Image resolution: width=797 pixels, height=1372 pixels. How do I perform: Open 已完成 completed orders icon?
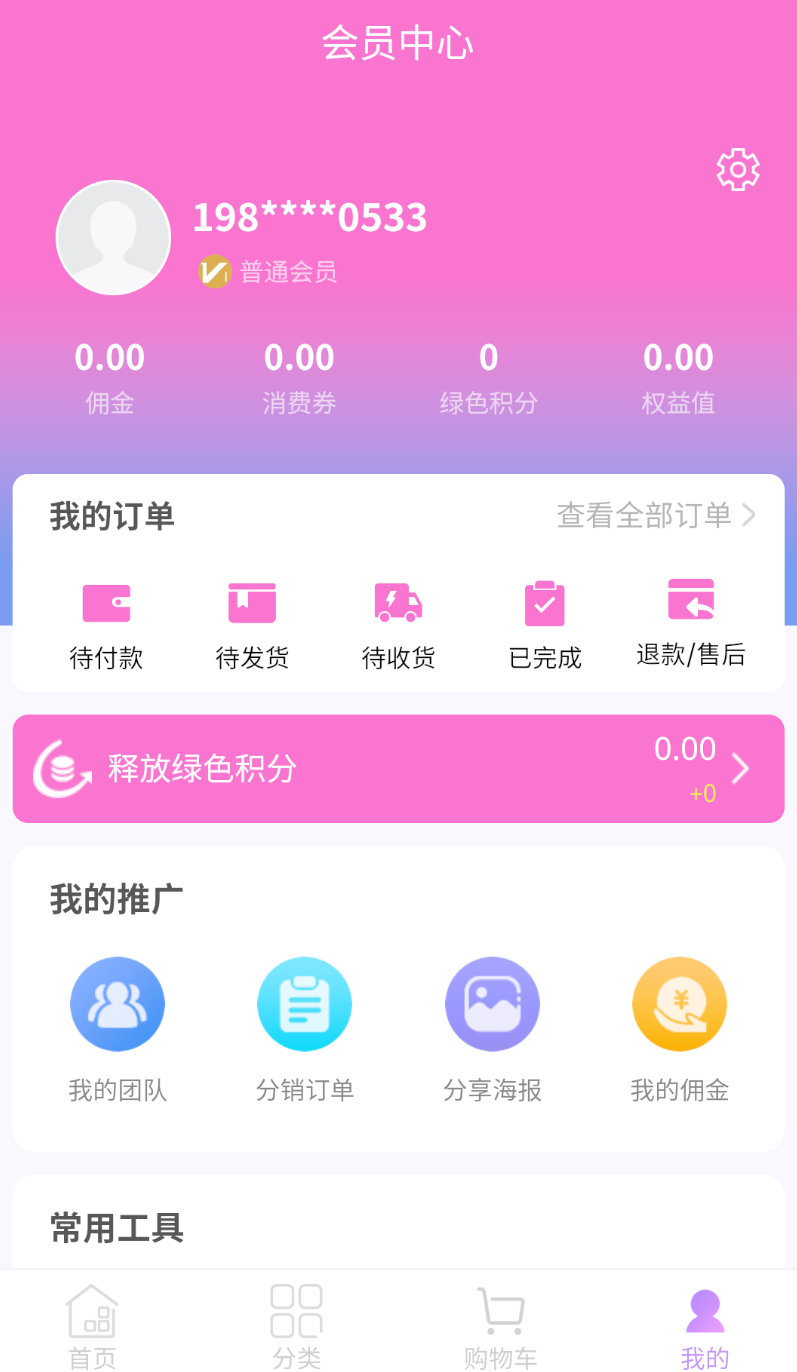point(544,603)
